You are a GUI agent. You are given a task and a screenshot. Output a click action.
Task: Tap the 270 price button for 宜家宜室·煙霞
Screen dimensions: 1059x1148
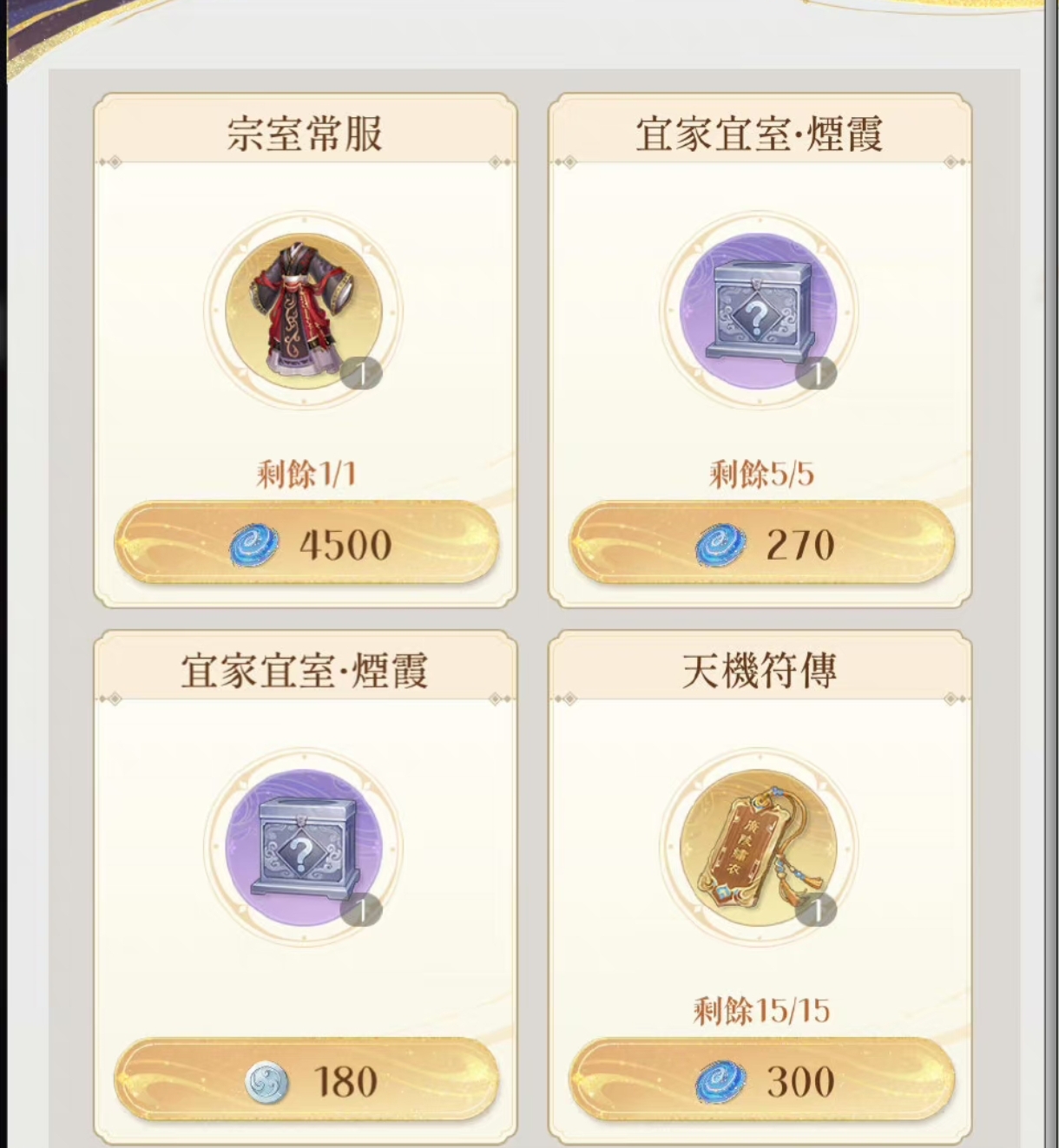click(x=760, y=544)
